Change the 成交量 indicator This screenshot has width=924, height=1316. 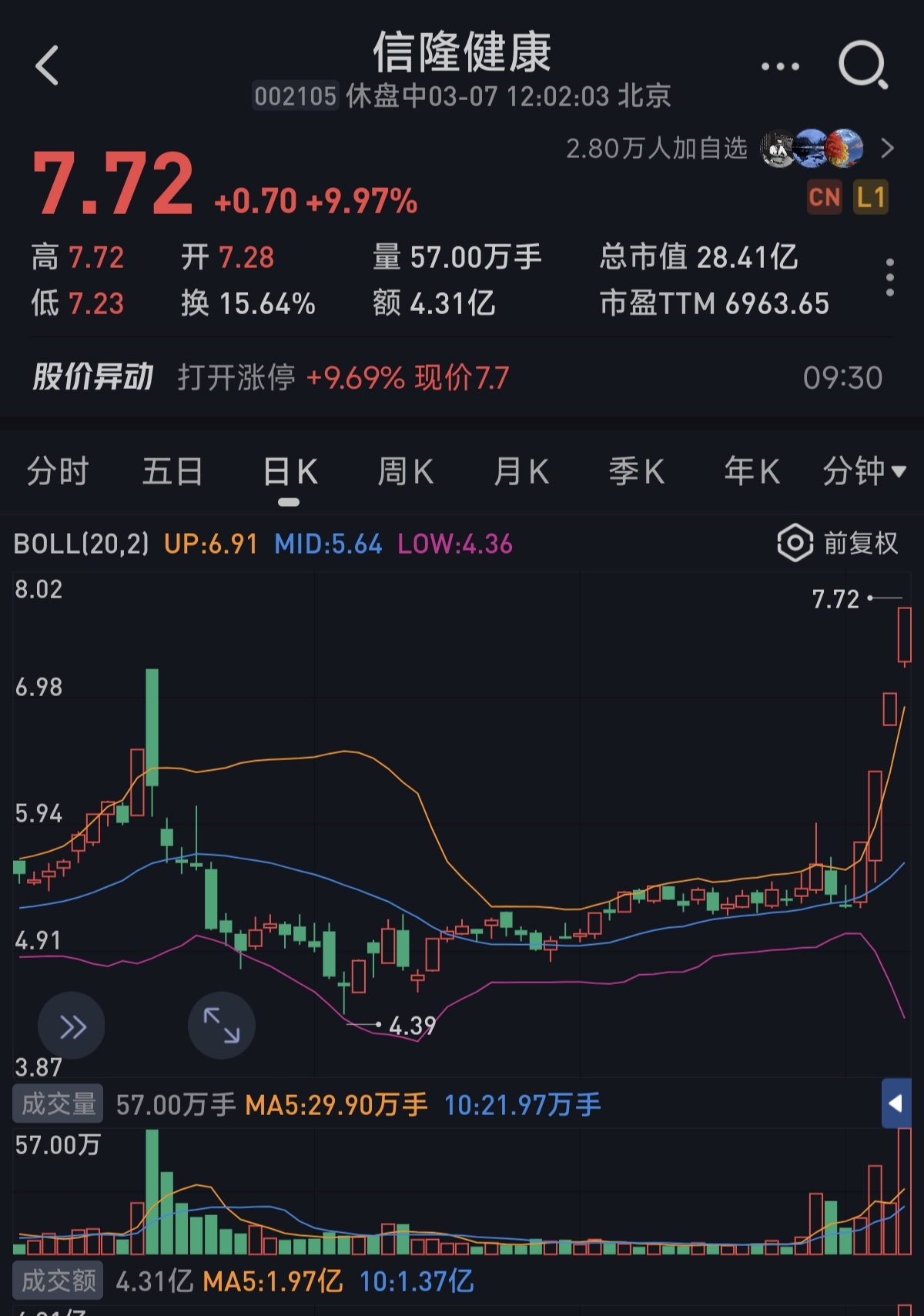[x=58, y=1104]
